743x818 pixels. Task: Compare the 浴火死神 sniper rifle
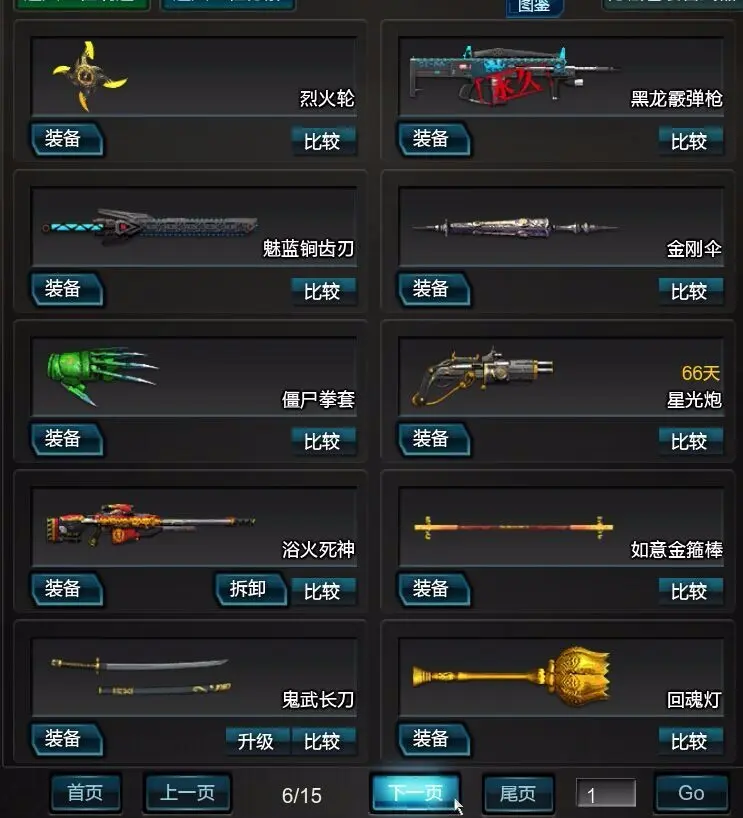pos(322,591)
